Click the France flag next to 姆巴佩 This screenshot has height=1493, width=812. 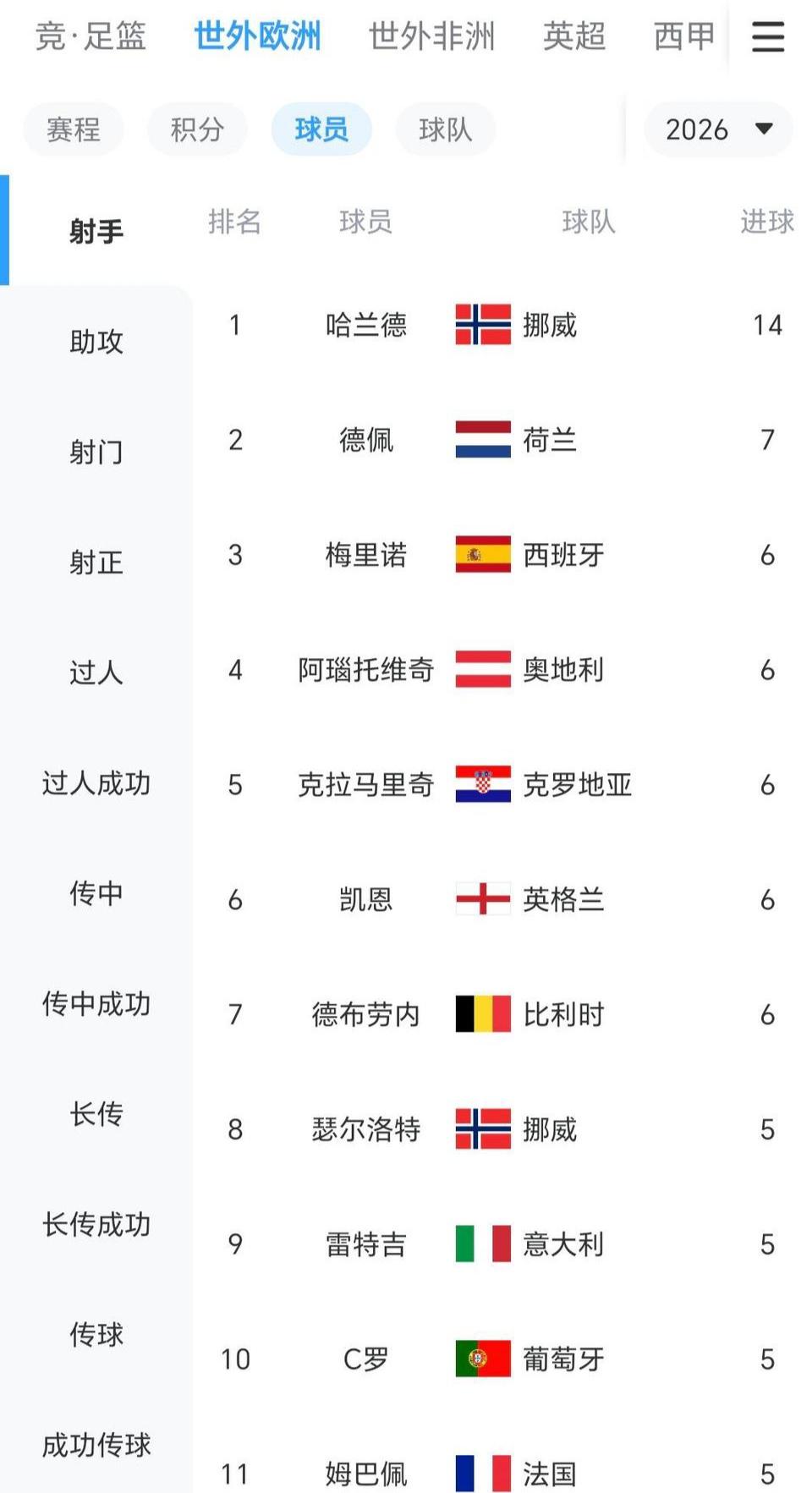(x=482, y=1472)
